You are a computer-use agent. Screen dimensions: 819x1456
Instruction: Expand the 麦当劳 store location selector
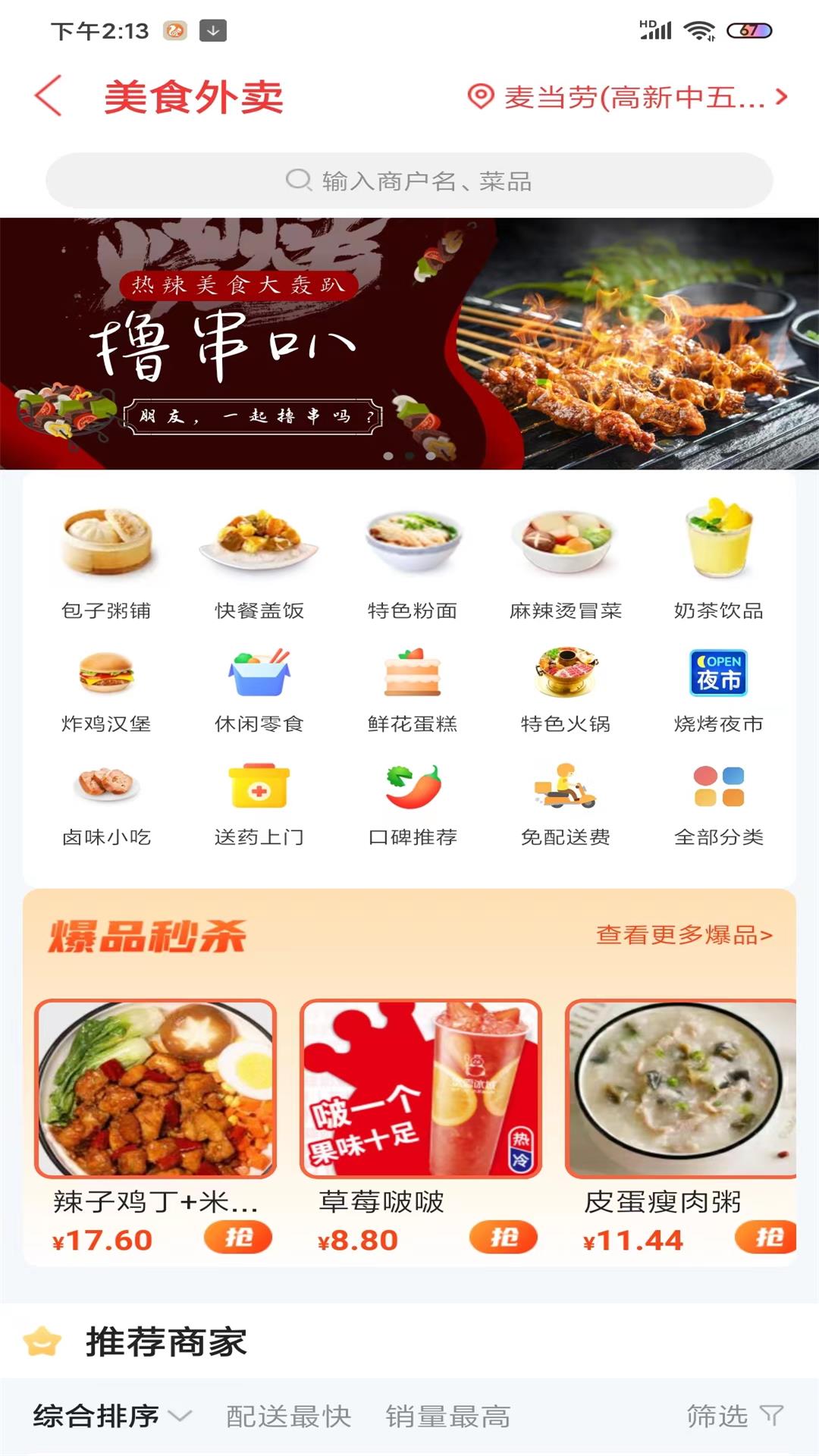(629, 97)
